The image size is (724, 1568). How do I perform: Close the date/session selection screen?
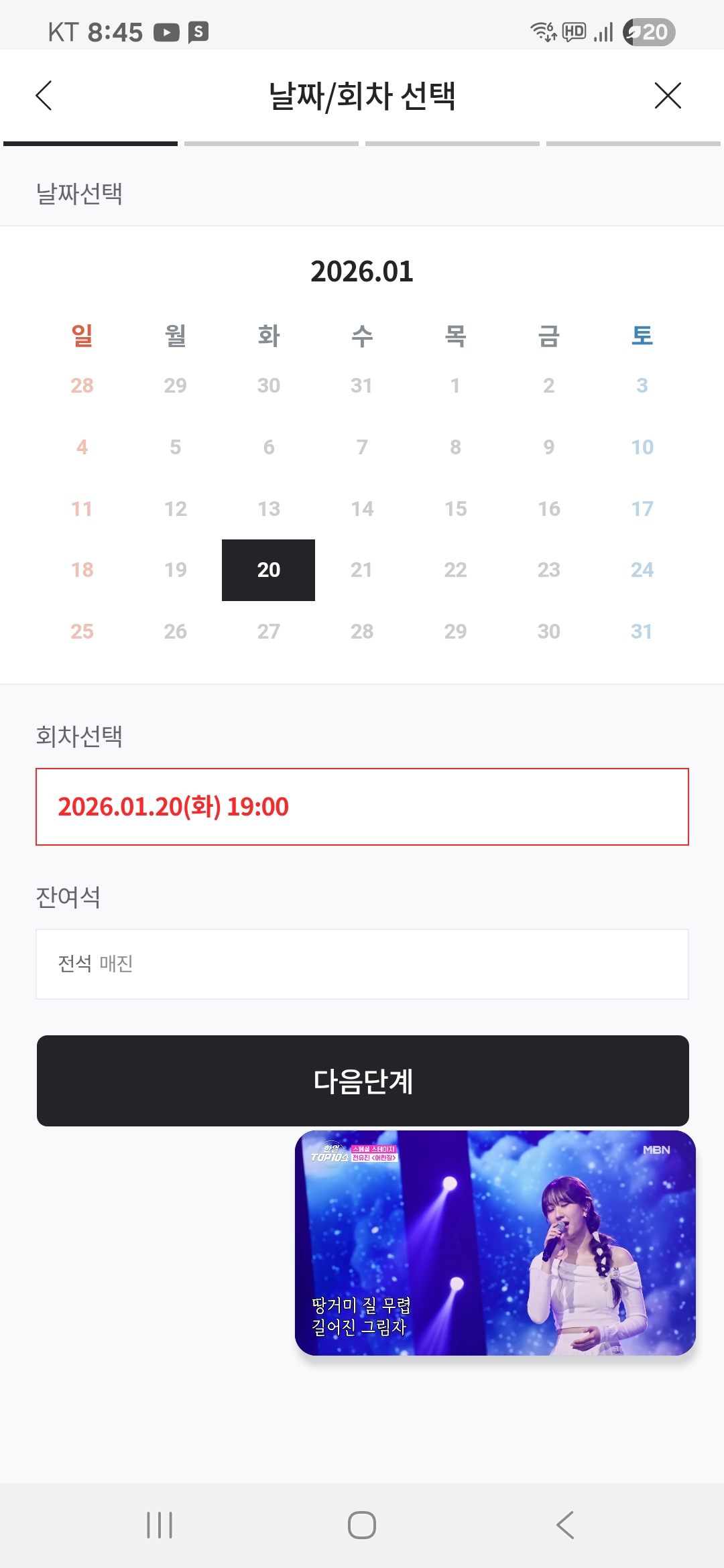point(667,95)
